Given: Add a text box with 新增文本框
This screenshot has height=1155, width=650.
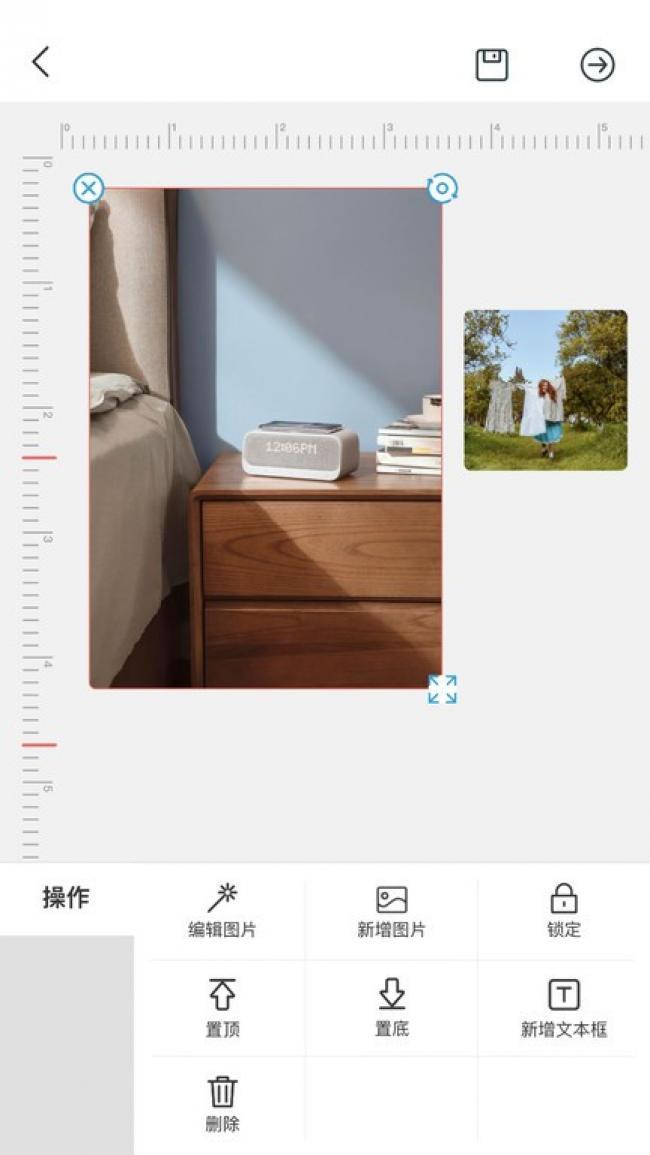Looking at the screenshot, I should (x=564, y=1008).
